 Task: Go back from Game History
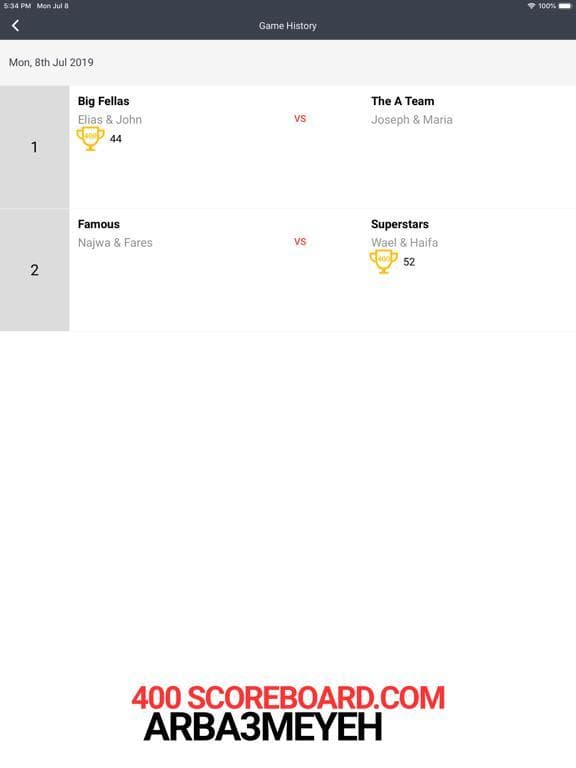16,25
